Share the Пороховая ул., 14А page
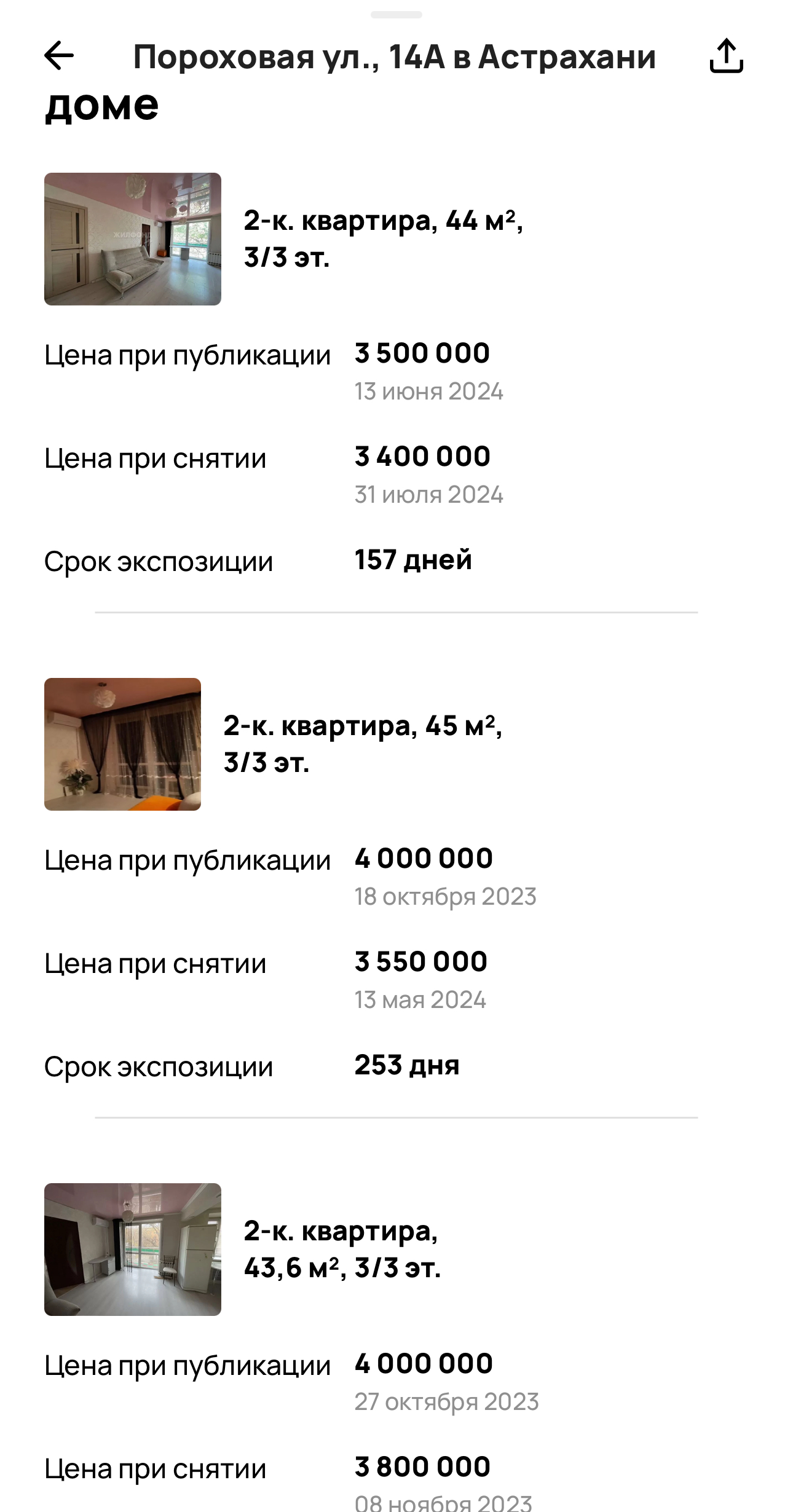Viewport: 793px width, 1512px height. [726, 57]
